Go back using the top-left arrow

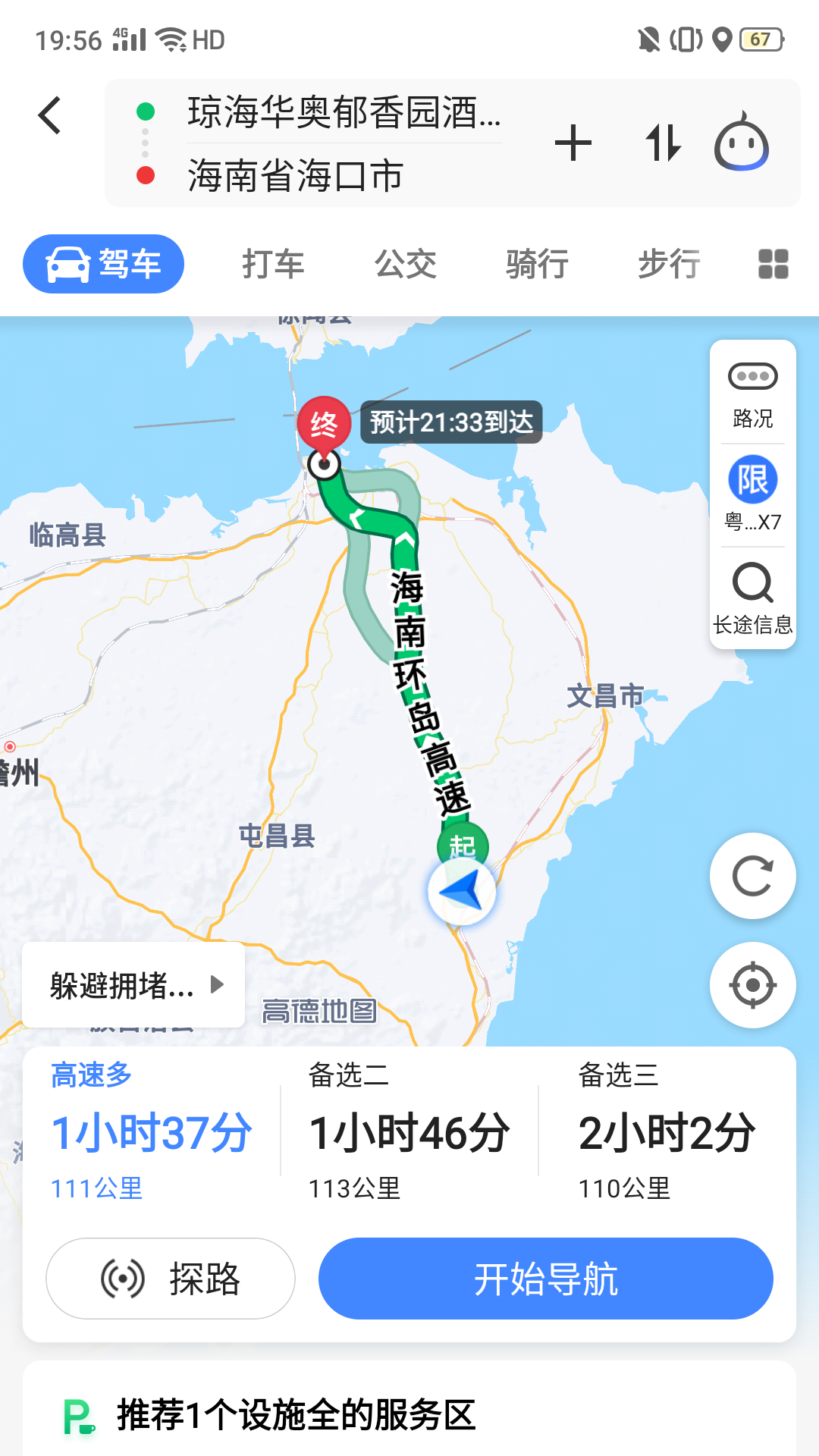(x=50, y=116)
